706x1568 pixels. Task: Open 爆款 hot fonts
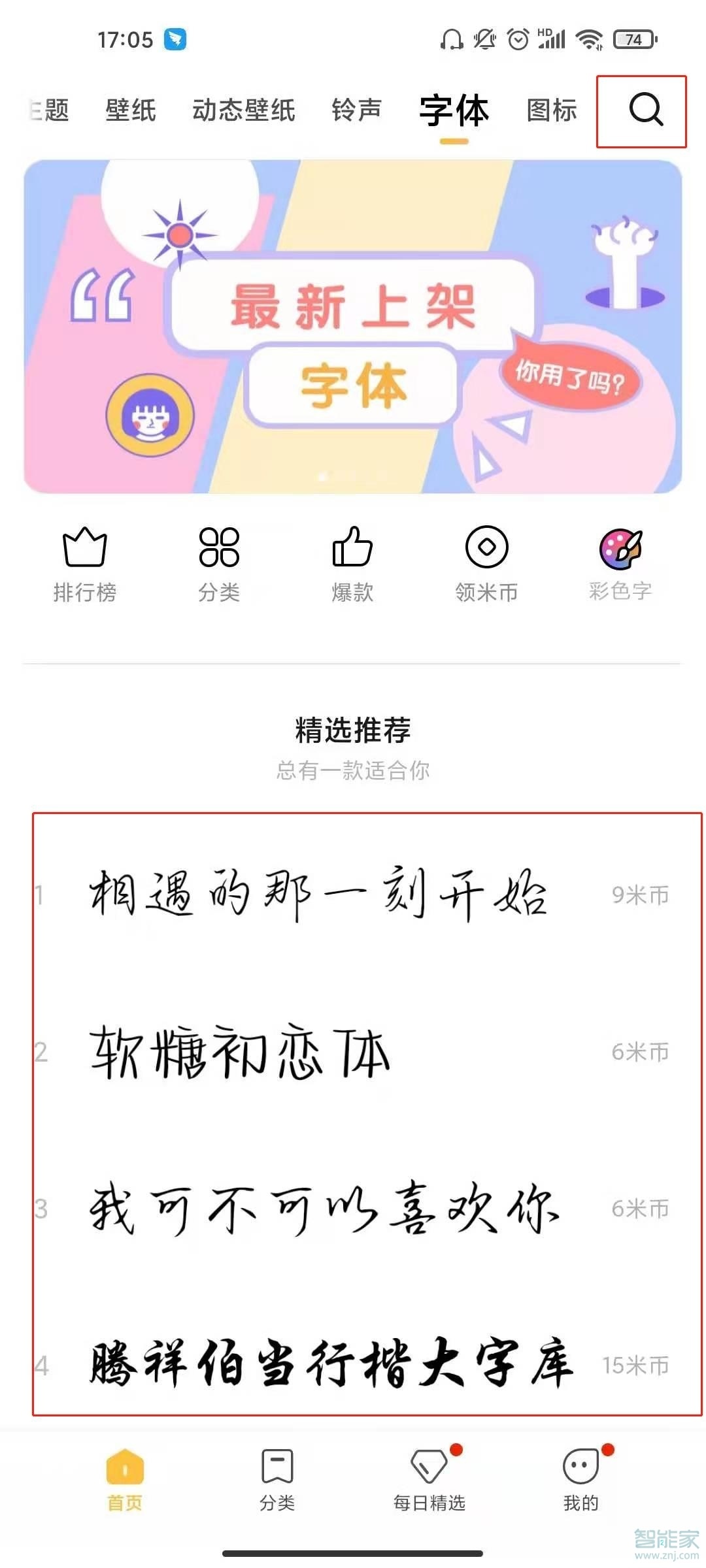click(x=352, y=563)
